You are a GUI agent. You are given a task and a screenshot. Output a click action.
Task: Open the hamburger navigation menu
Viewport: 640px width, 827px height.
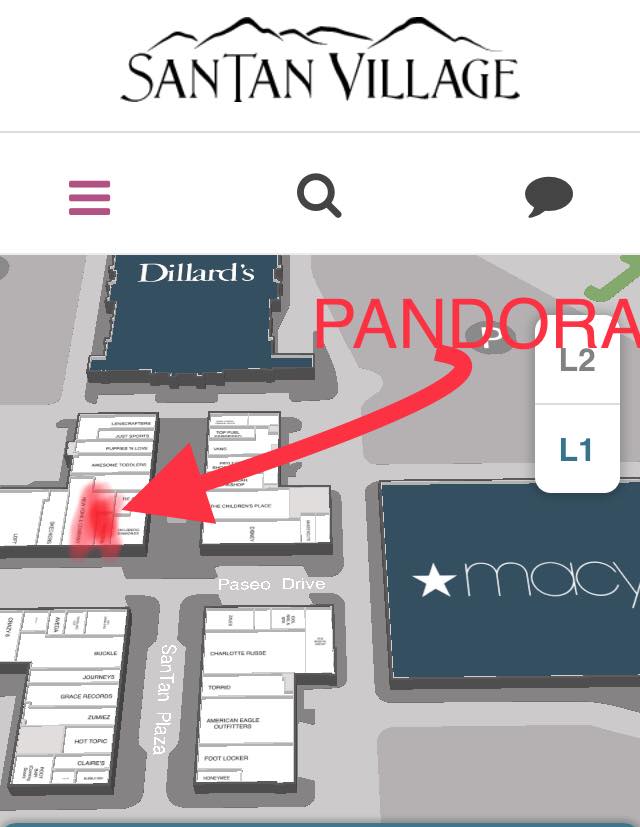pos(89,197)
